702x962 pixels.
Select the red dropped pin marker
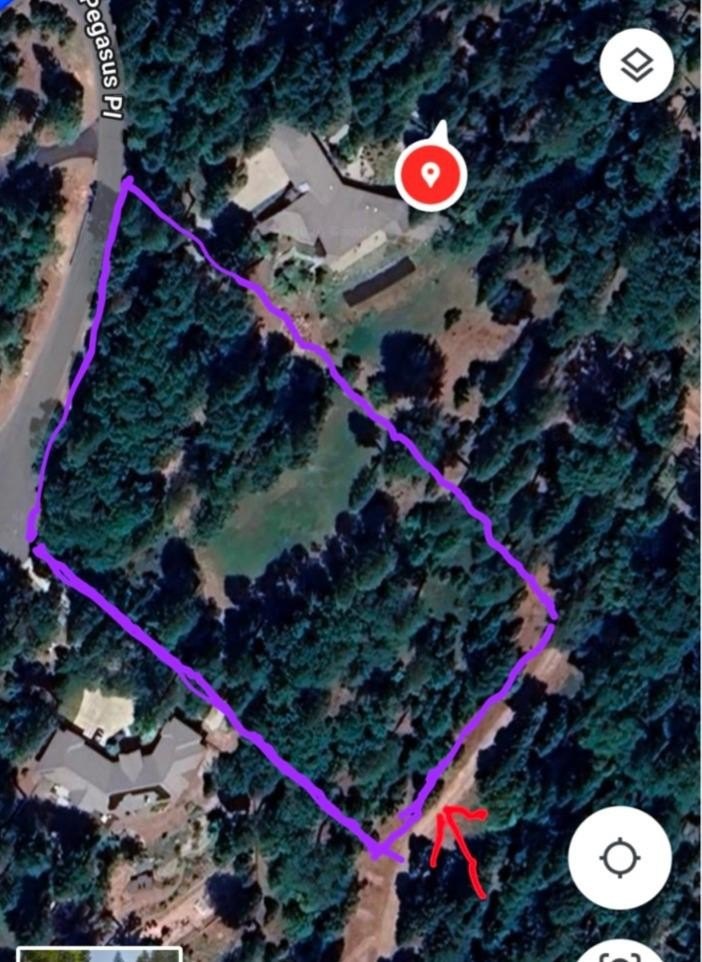[431, 175]
